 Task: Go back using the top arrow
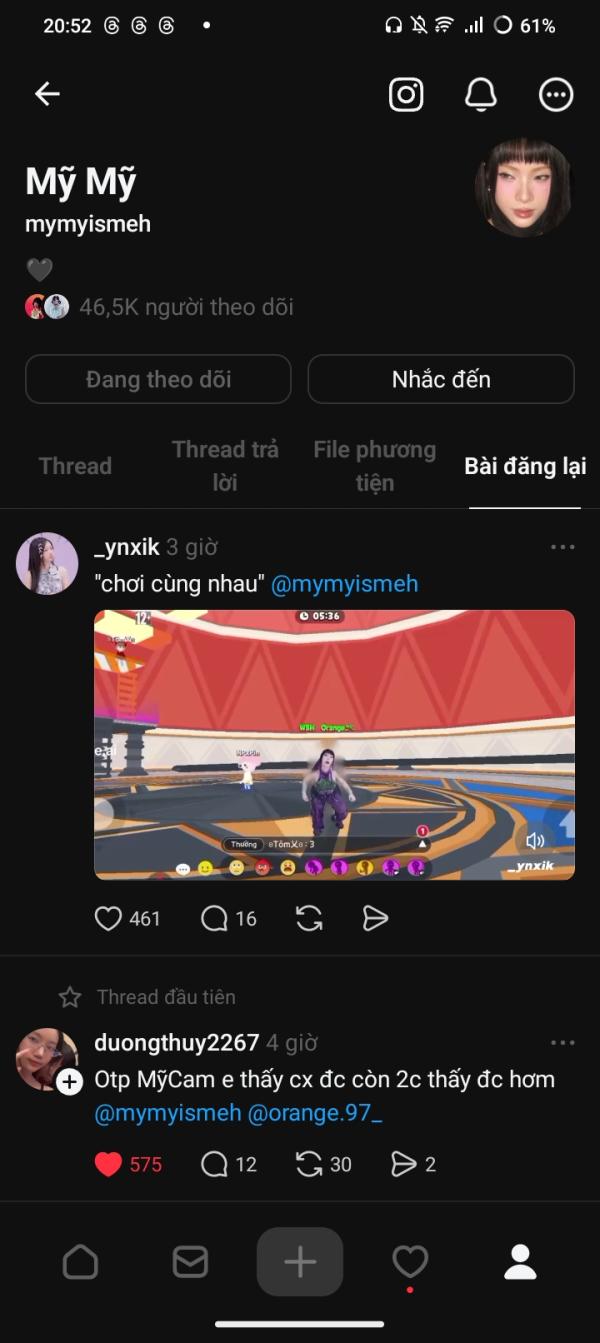pos(47,94)
